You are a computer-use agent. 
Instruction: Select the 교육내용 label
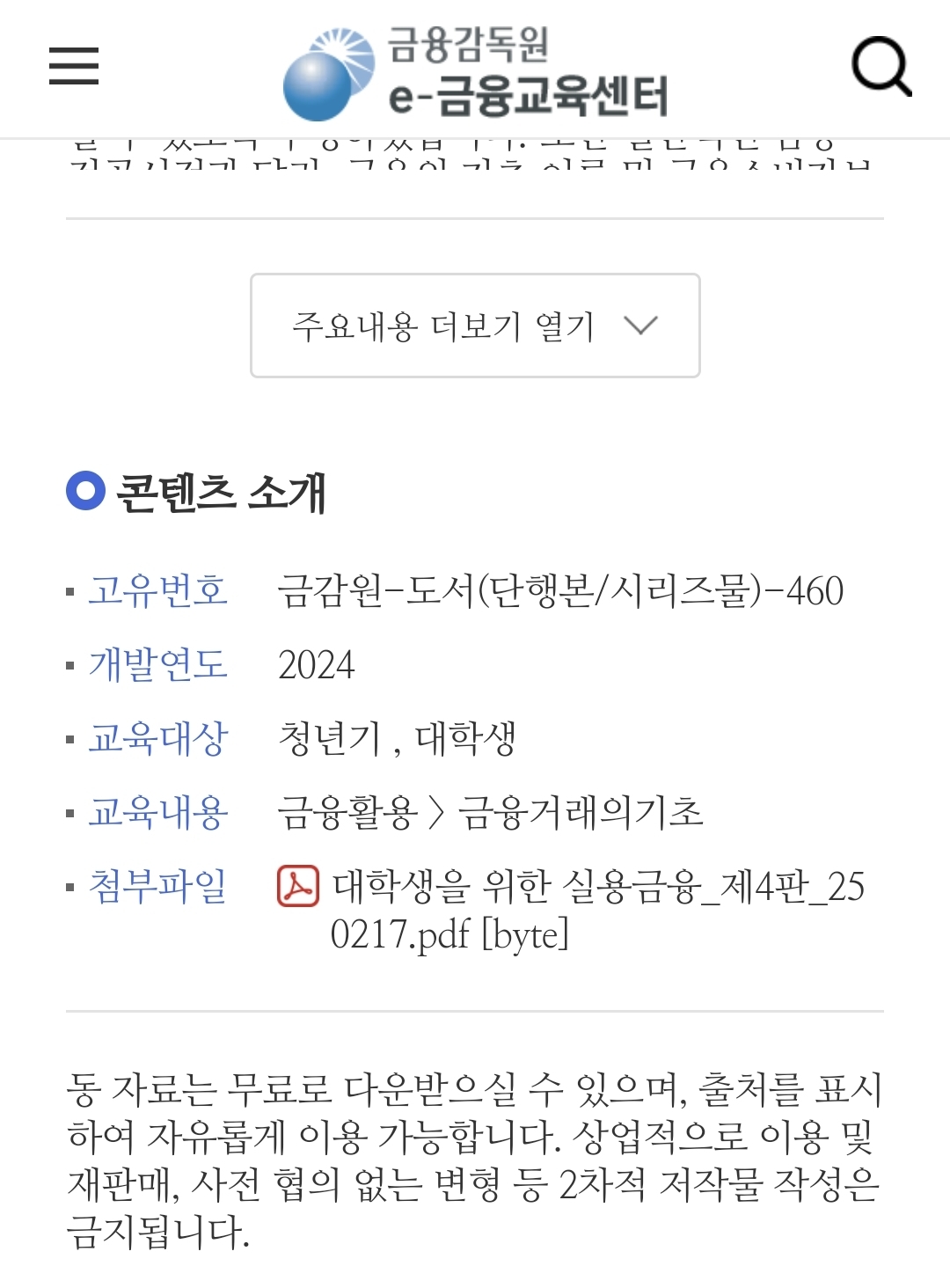158,815
